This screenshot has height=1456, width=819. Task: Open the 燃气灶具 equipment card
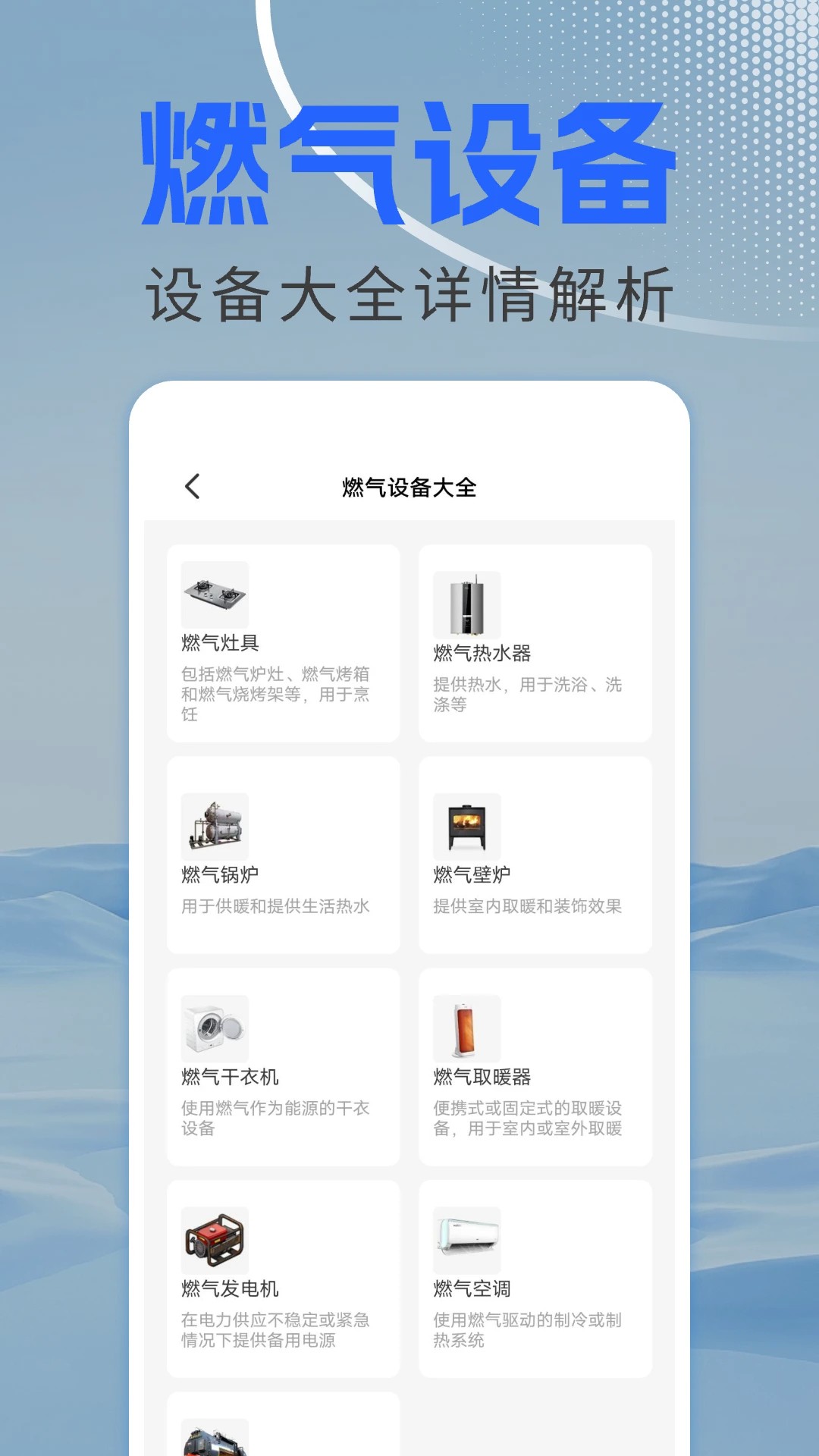(282, 641)
